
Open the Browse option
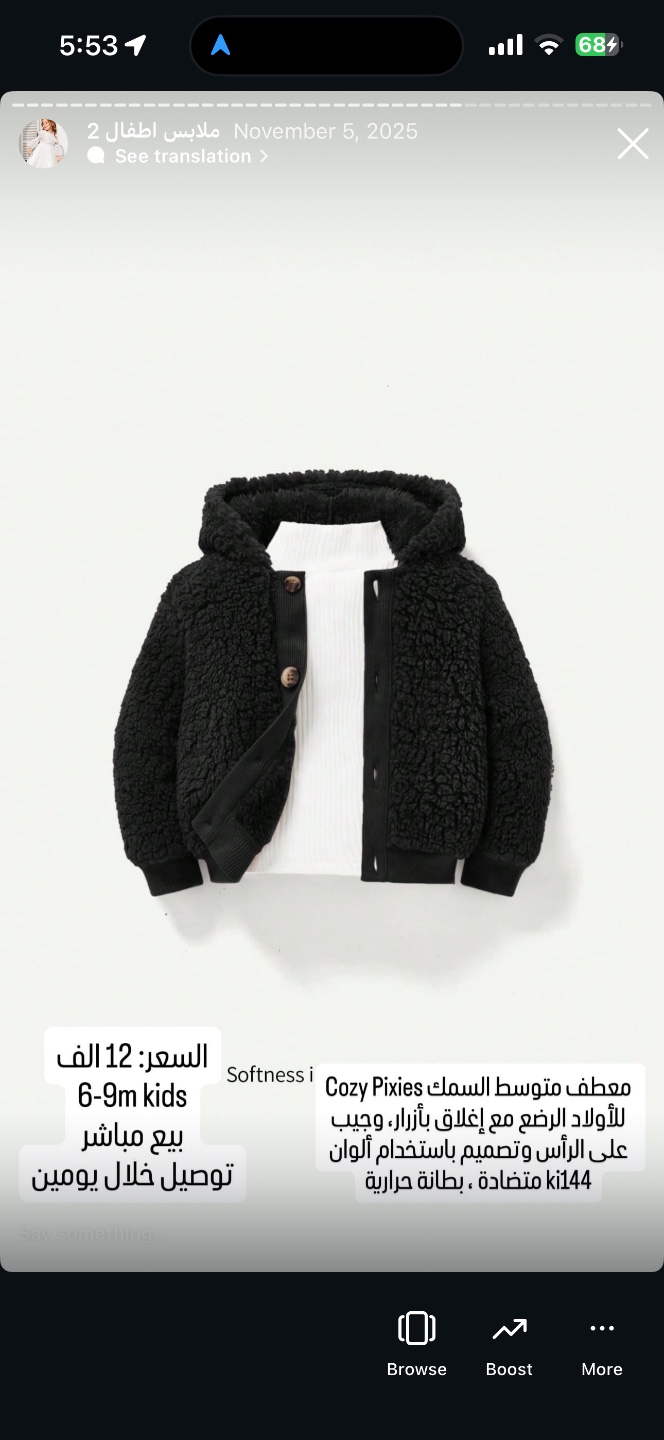[416, 1343]
